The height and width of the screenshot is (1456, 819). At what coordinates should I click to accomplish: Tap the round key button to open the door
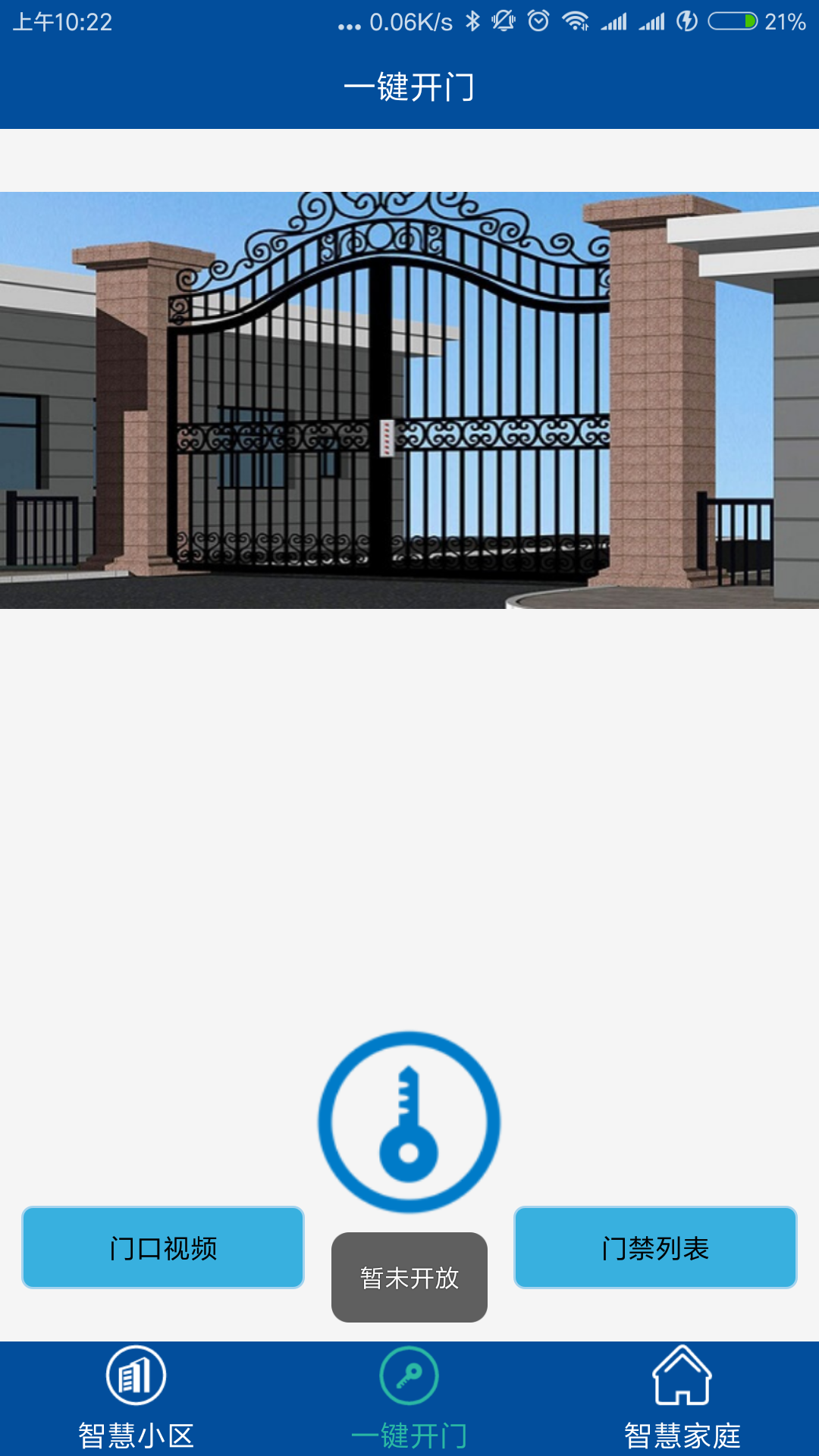click(x=409, y=1122)
